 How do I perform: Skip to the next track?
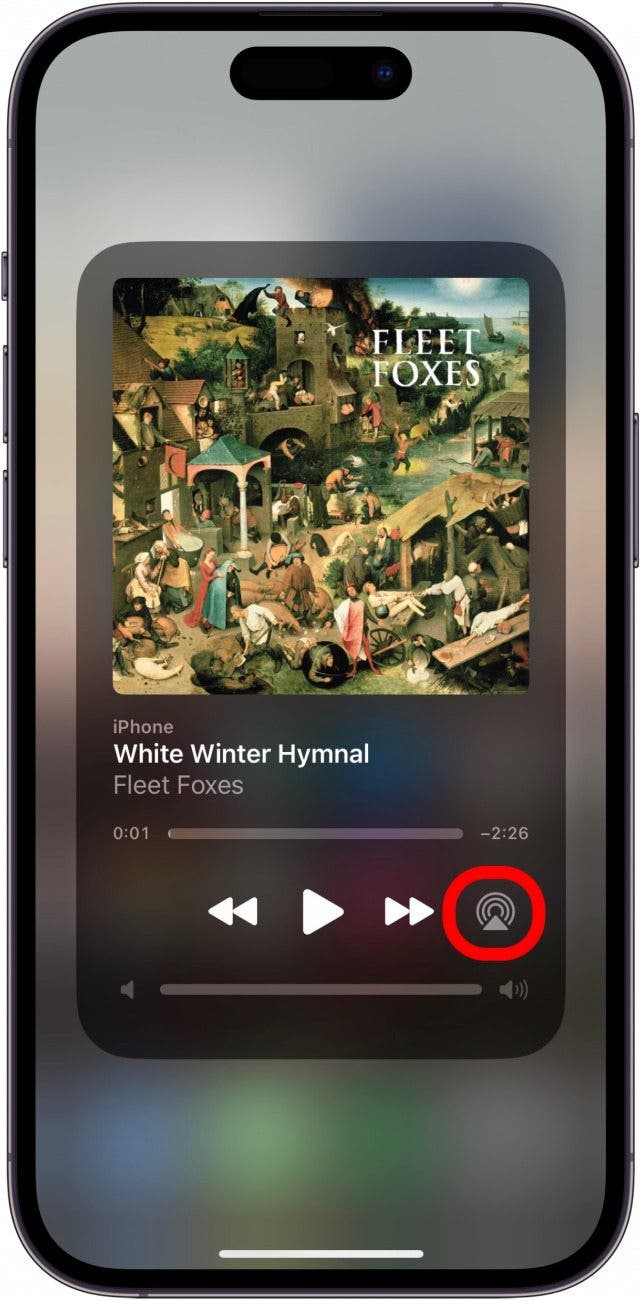[x=408, y=912]
